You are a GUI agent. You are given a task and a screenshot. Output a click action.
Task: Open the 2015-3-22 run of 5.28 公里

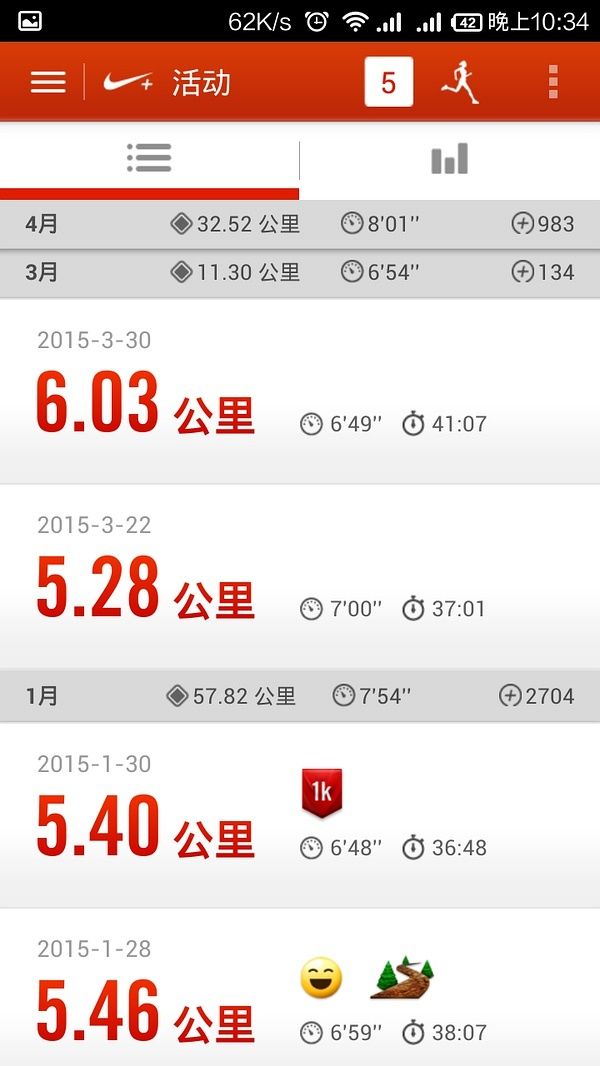click(300, 577)
